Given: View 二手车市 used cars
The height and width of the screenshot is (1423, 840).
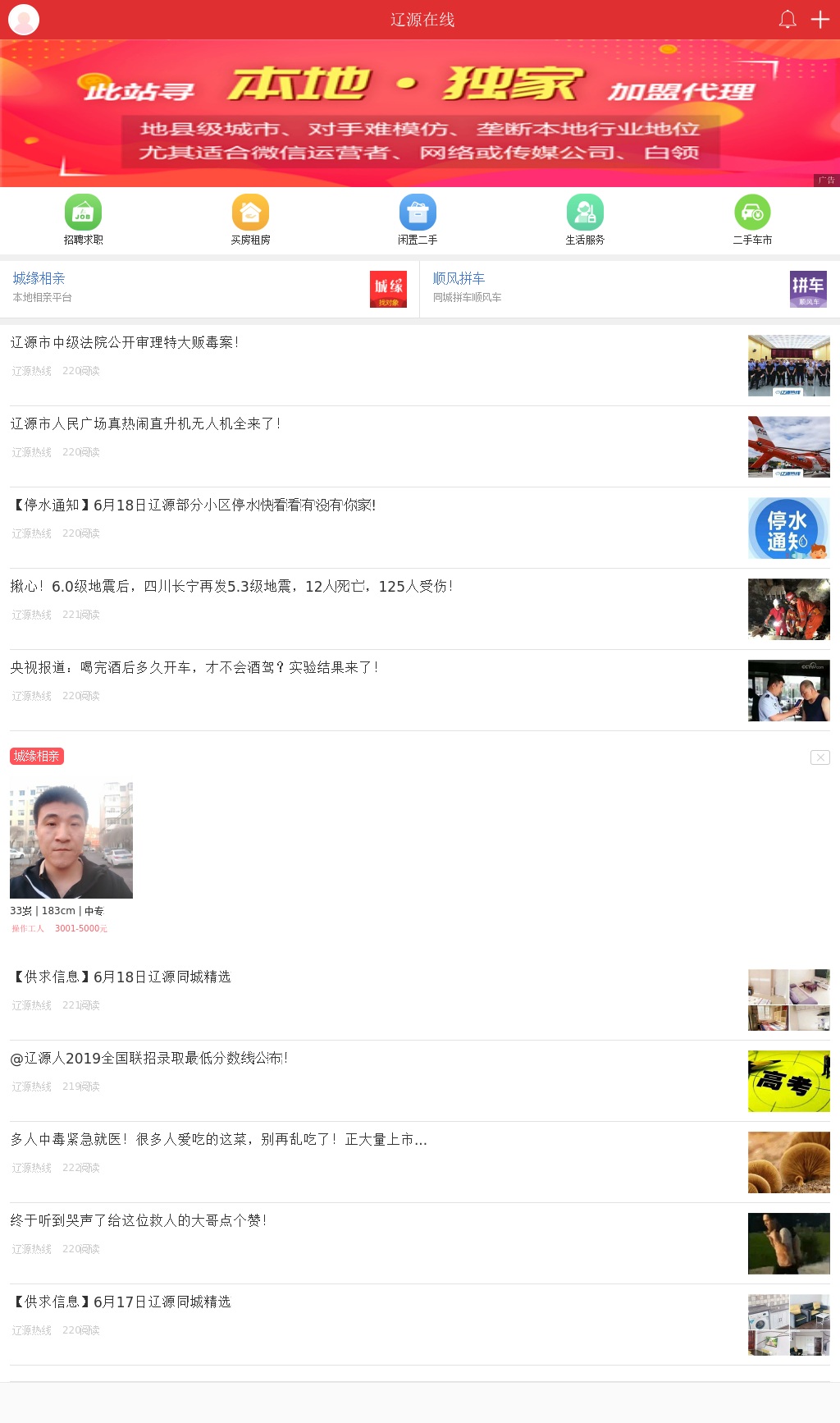Looking at the screenshot, I should [x=752, y=220].
